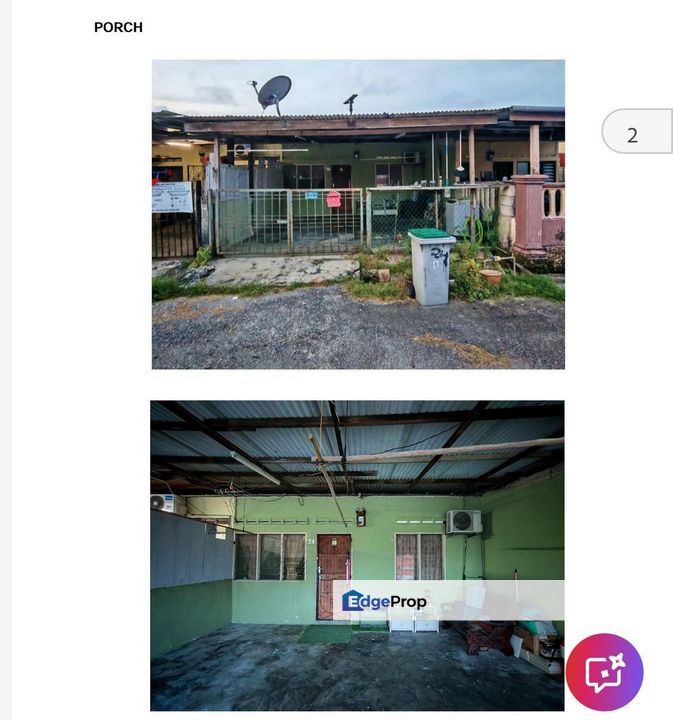View the porch exterior photo
Image resolution: width=673 pixels, height=720 pixels.
click(x=358, y=214)
